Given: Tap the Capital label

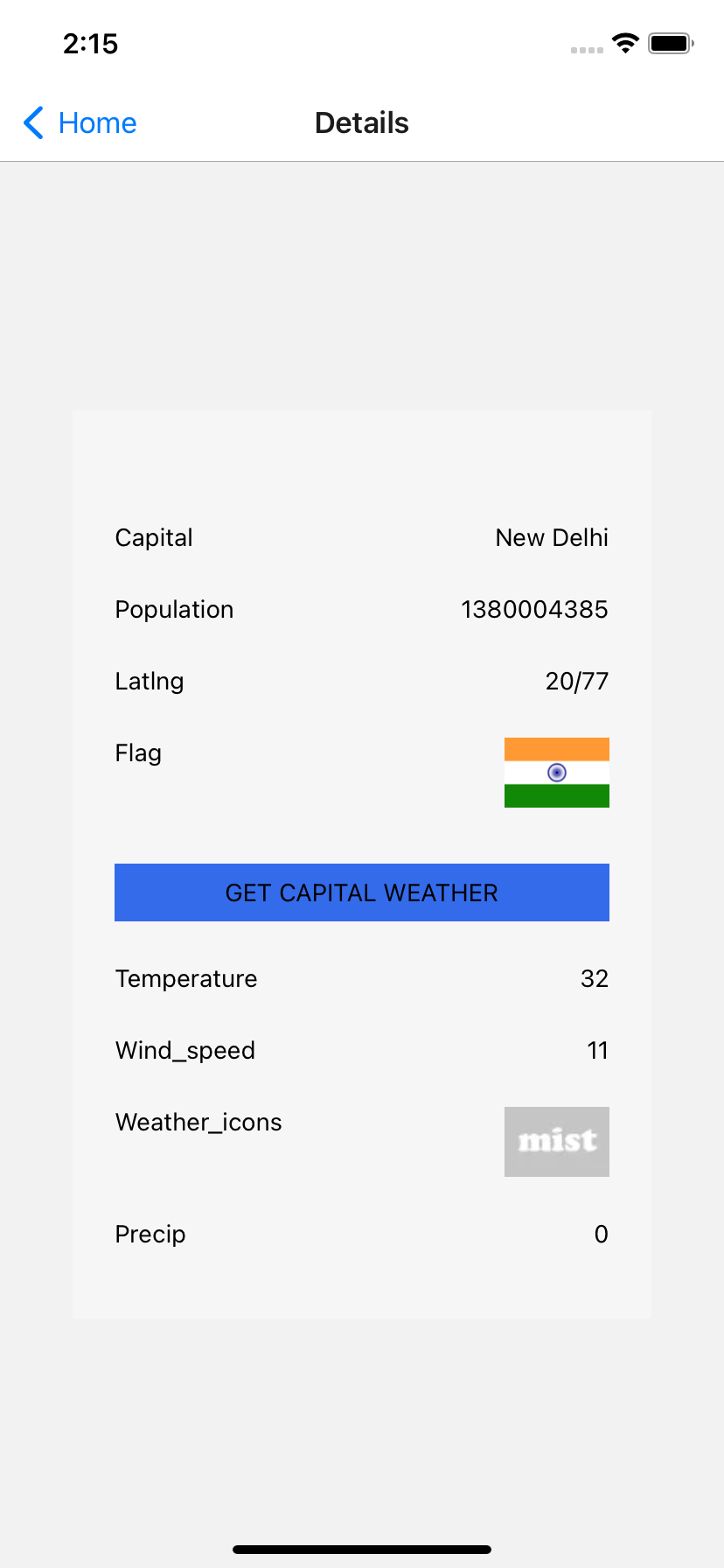Looking at the screenshot, I should pos(154,537).
